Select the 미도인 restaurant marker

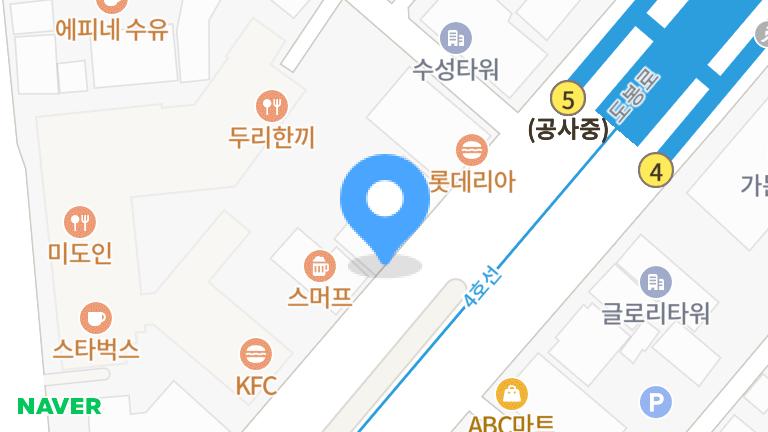click(x=80, y=222)
